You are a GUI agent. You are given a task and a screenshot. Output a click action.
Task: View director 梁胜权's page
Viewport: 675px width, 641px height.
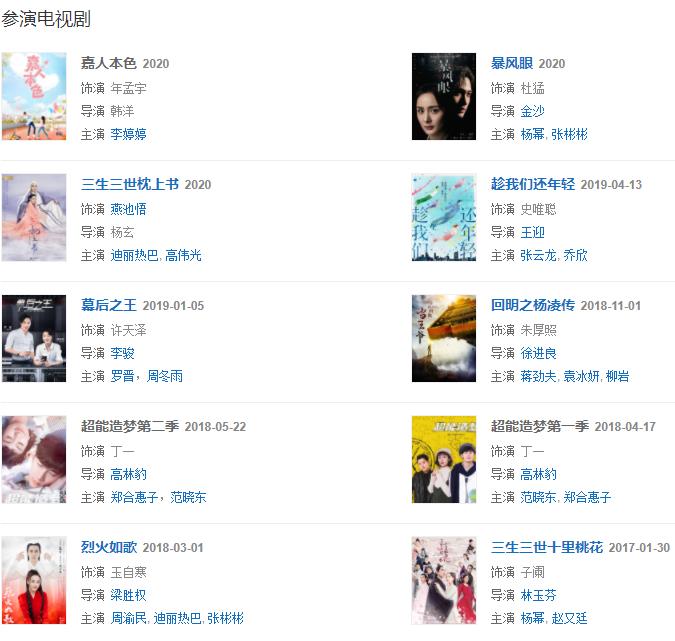pos(128,595)
